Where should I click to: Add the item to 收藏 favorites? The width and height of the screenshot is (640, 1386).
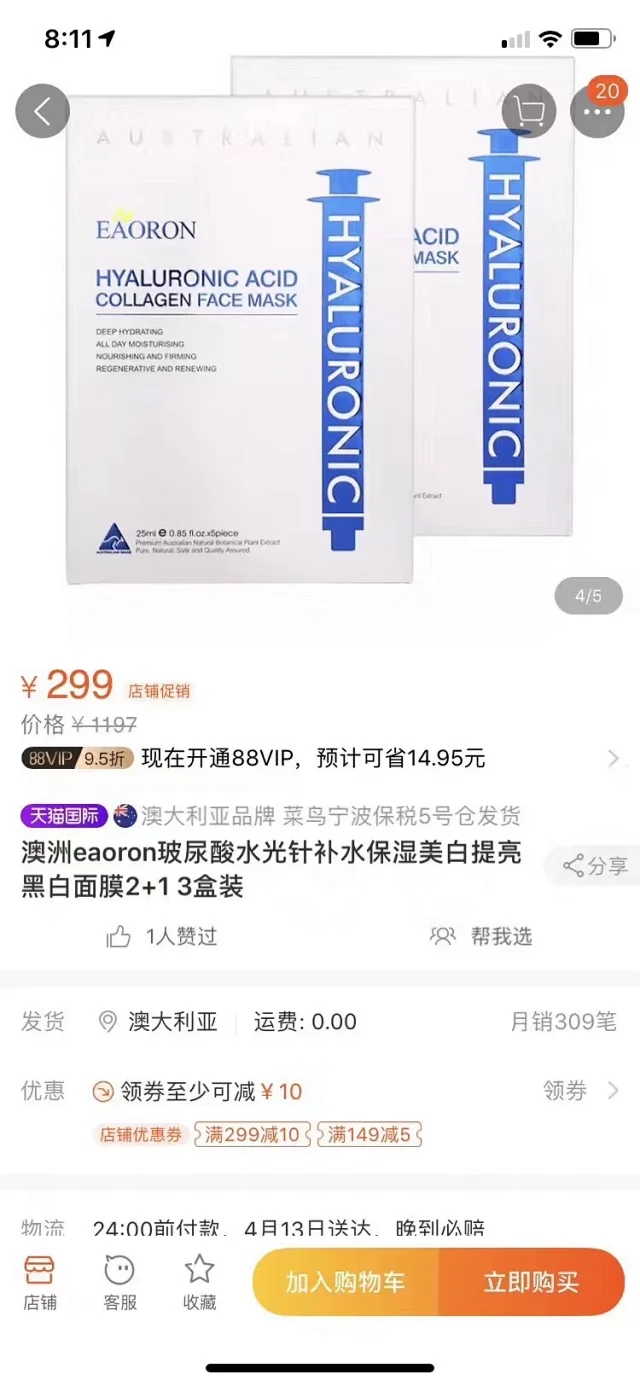[199, 1282]
